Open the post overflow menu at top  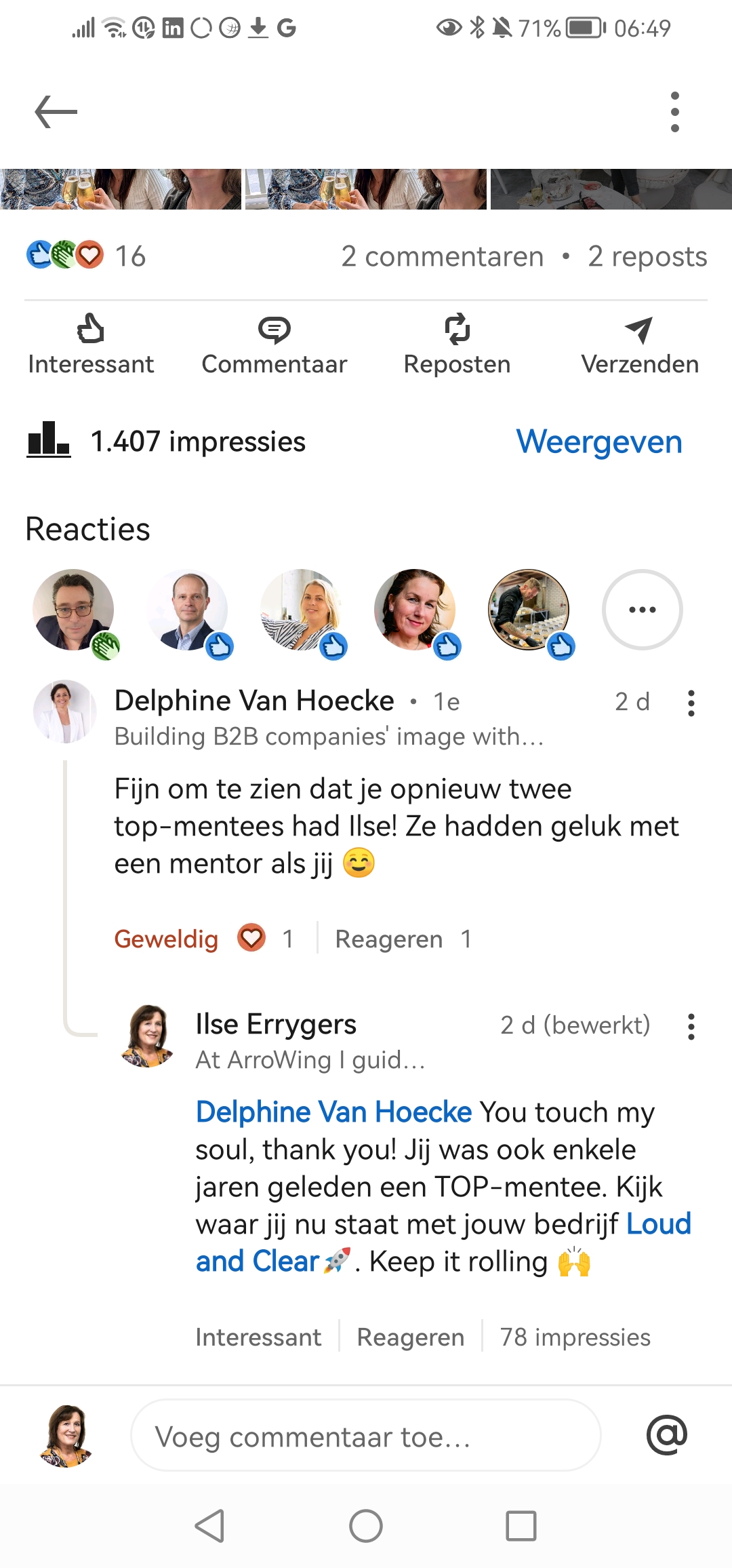click(674, 112)
